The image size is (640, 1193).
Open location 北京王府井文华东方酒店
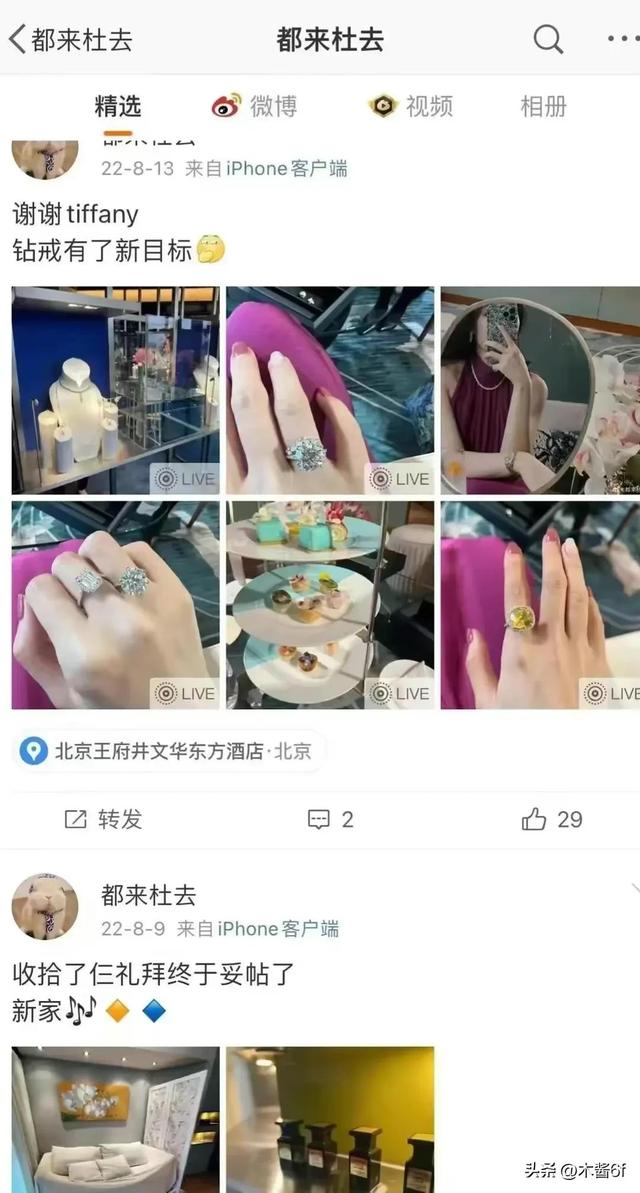coord(170,752)
